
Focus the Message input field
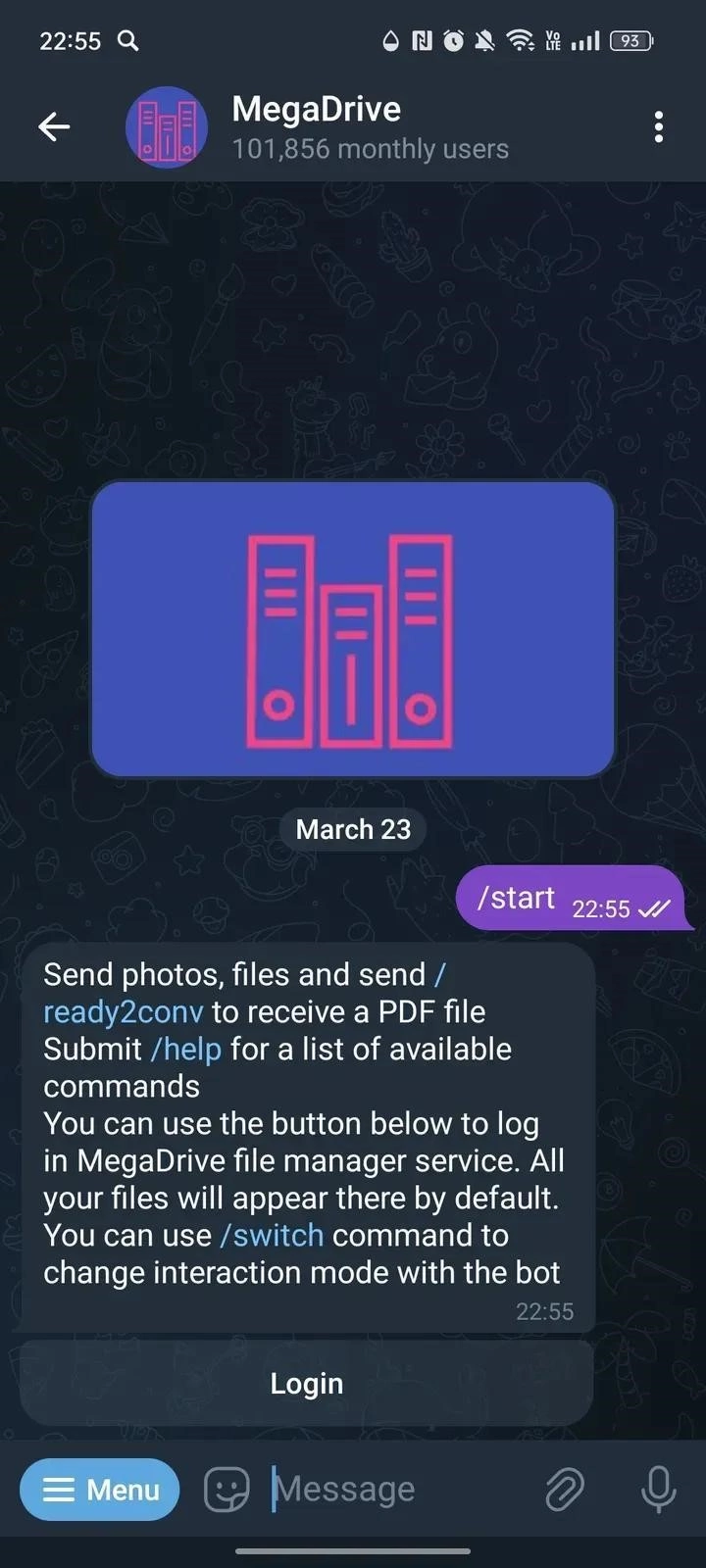point(392,1490)
